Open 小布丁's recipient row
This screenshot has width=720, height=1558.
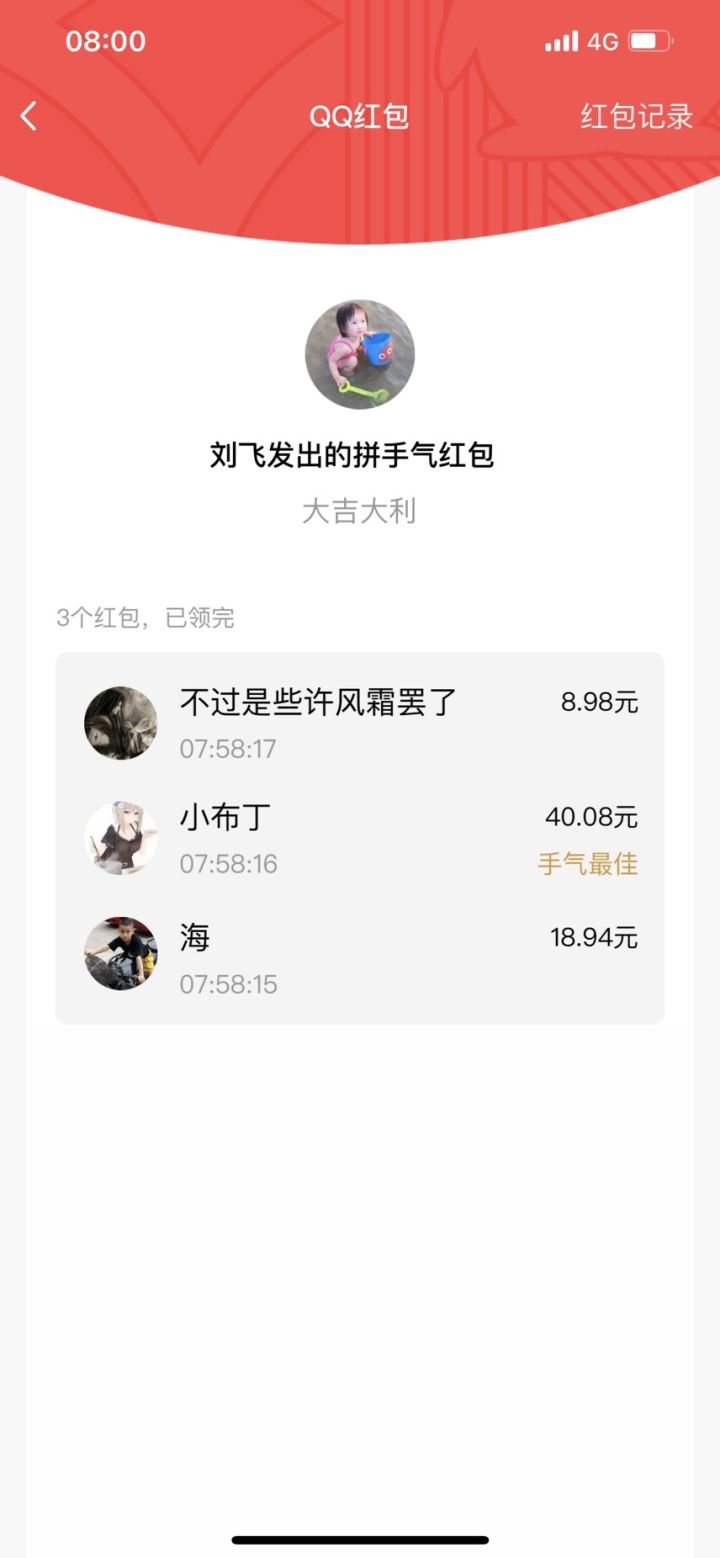tap(360, 839)
